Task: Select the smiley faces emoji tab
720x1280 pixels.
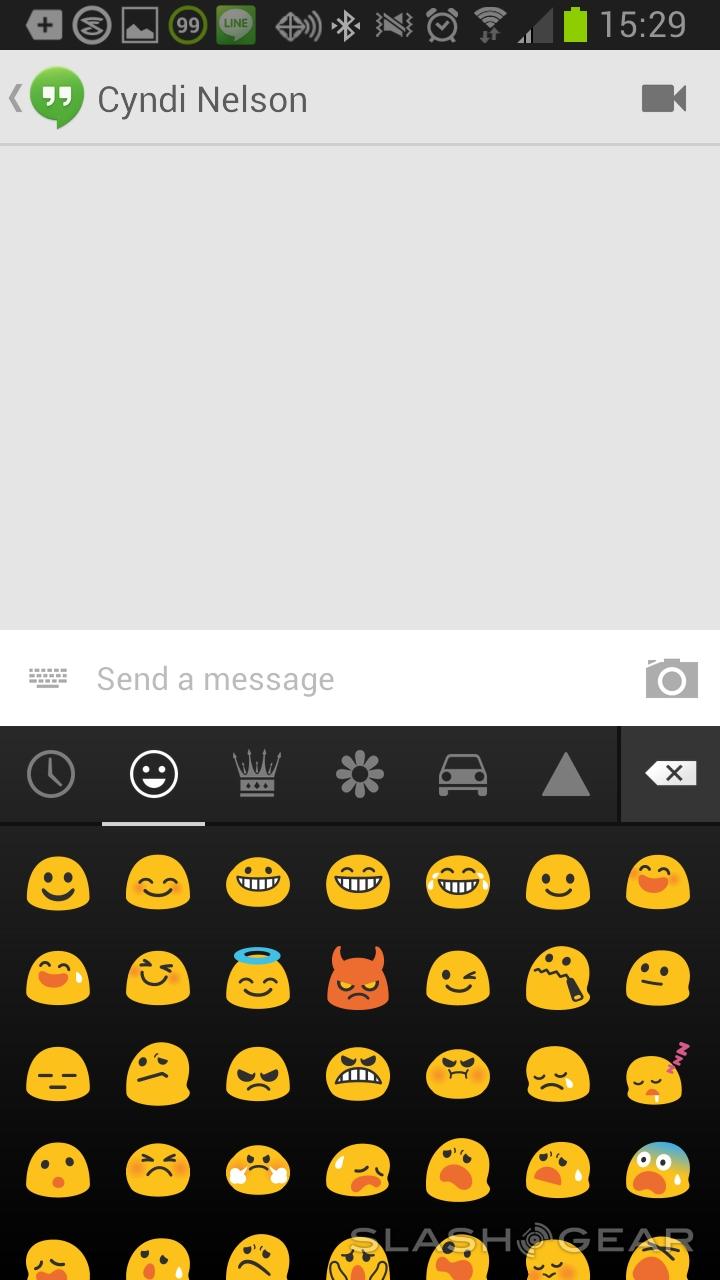Action: coord(154,774)
